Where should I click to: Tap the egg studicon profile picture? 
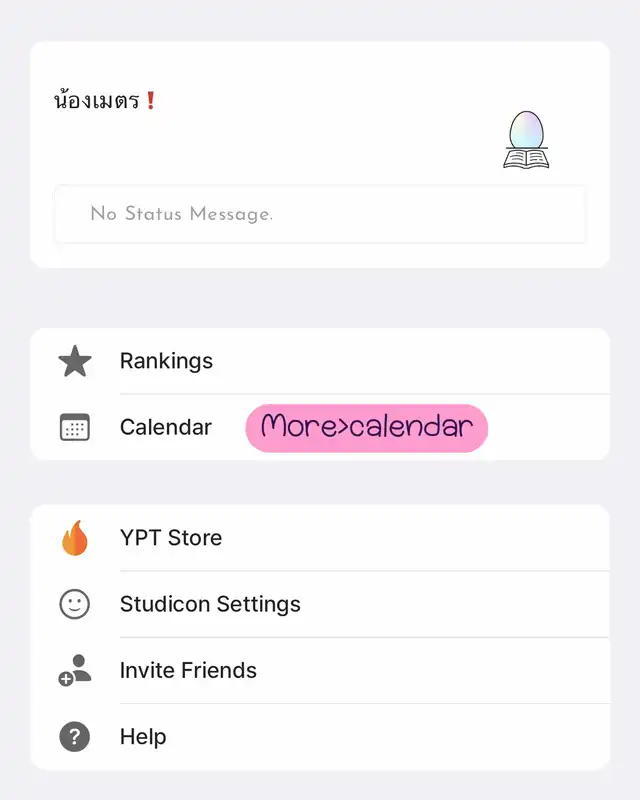(526, 139)
